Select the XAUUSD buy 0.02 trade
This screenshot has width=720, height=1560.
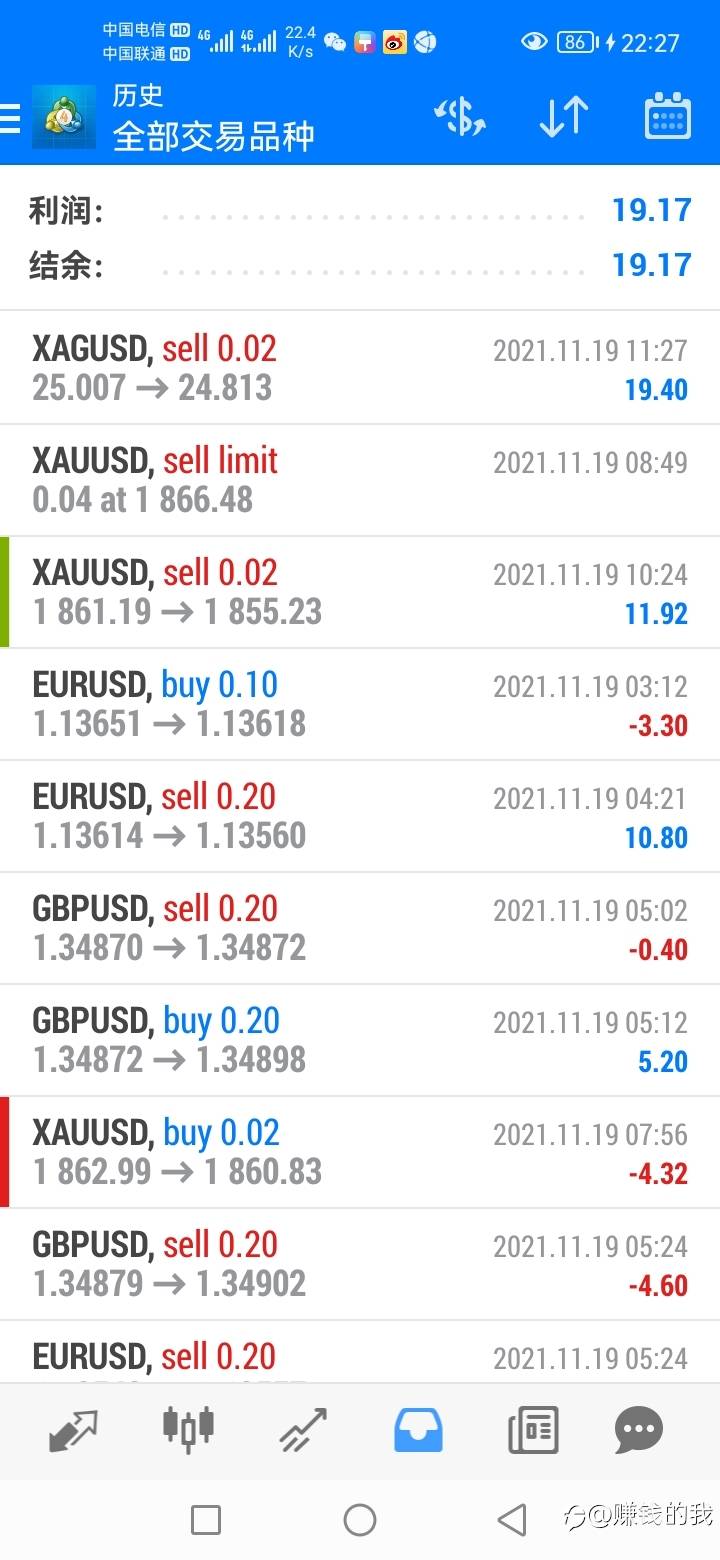[x=360, y=1152]
